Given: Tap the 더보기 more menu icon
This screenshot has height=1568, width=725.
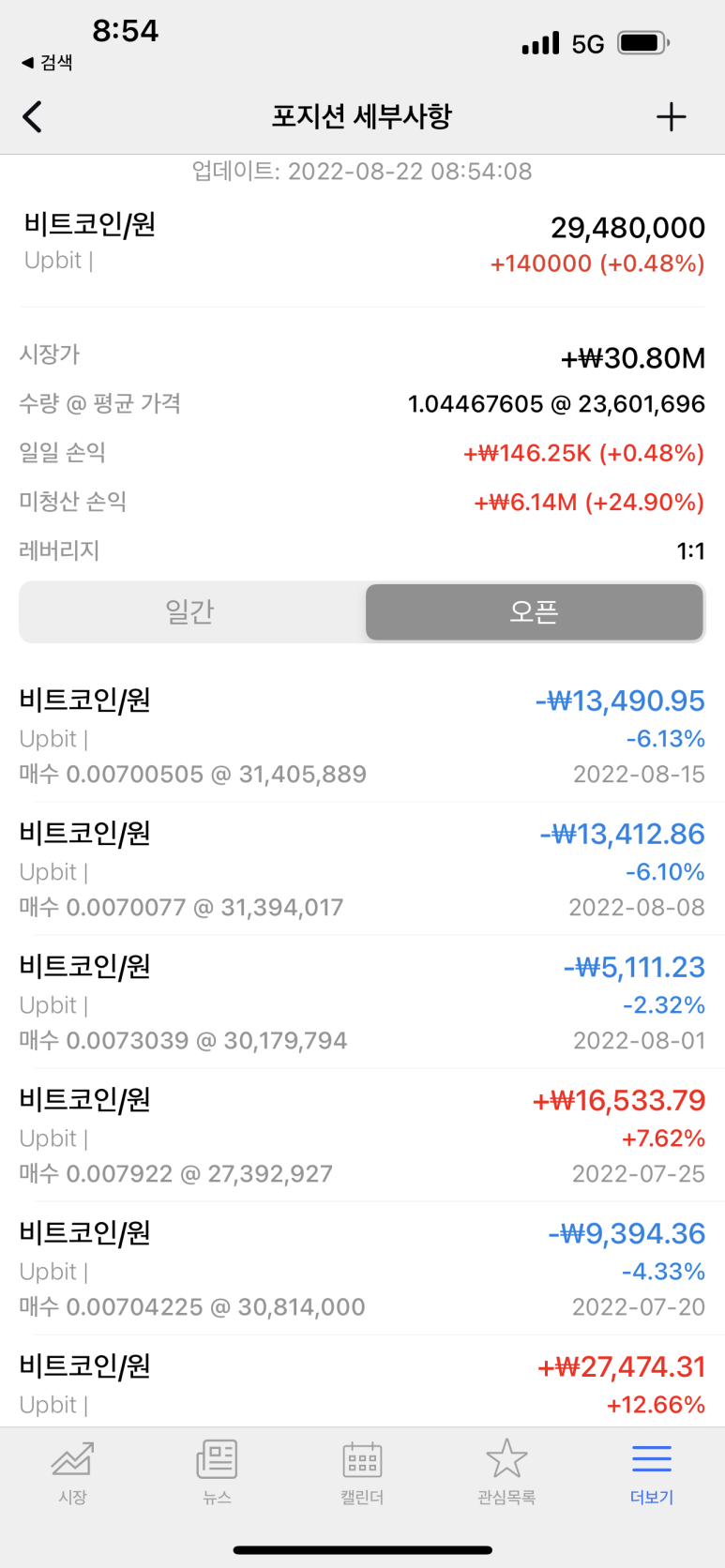Looking at the screenshot, I should [651, 1472].
